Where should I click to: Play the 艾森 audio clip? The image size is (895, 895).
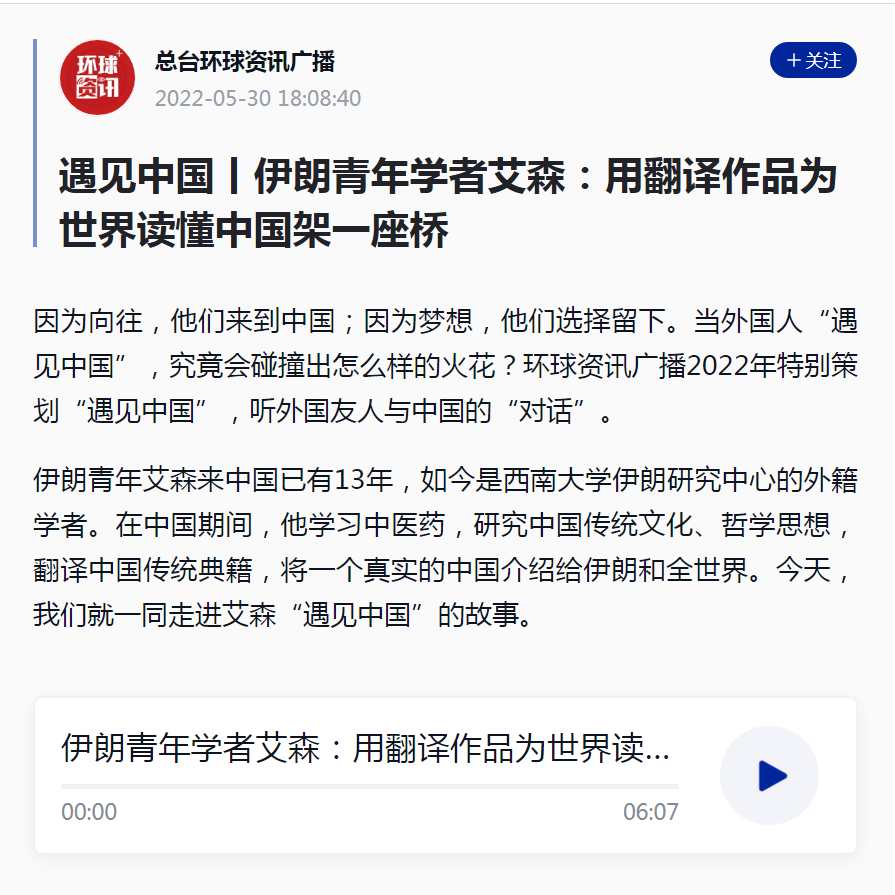tap(770, 776)
